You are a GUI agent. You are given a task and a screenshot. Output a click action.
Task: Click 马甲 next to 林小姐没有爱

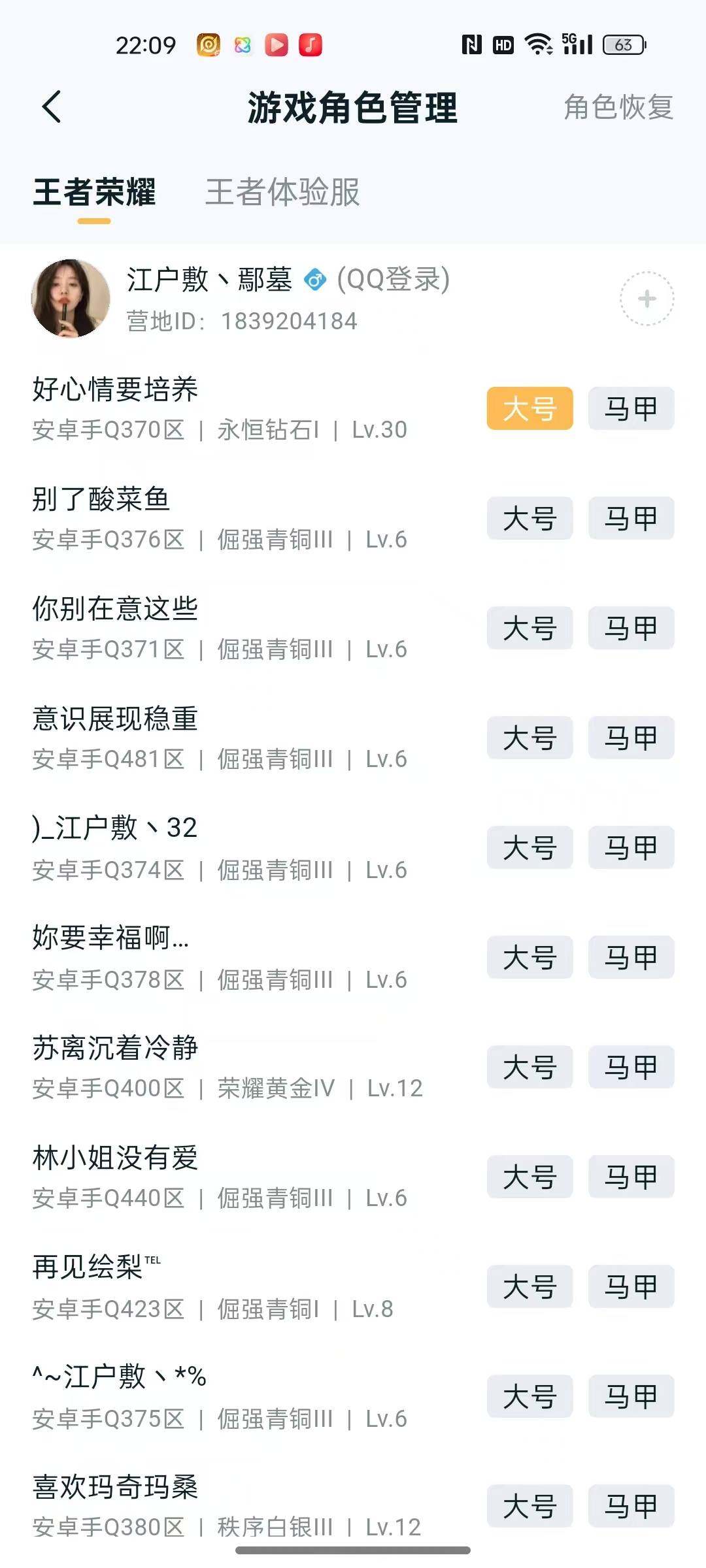[x=630, y=1177]
